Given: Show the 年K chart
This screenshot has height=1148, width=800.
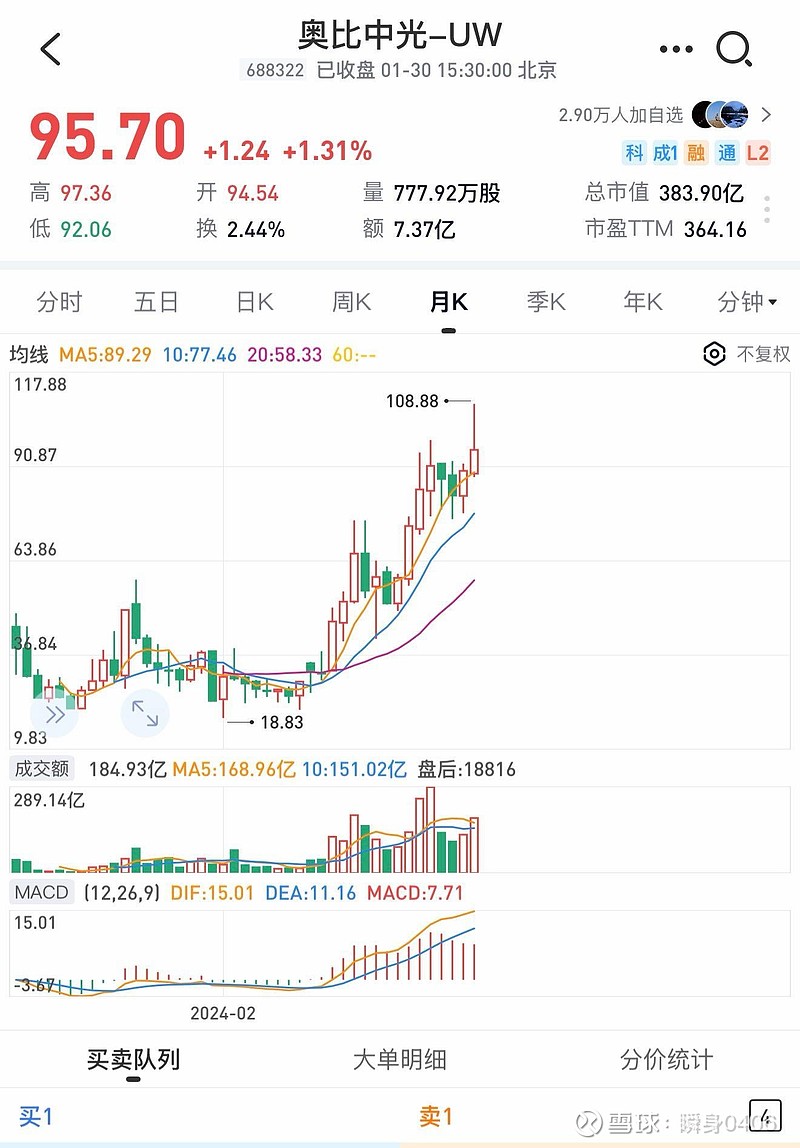Looking at the screenshot, I should pos(643,302).
